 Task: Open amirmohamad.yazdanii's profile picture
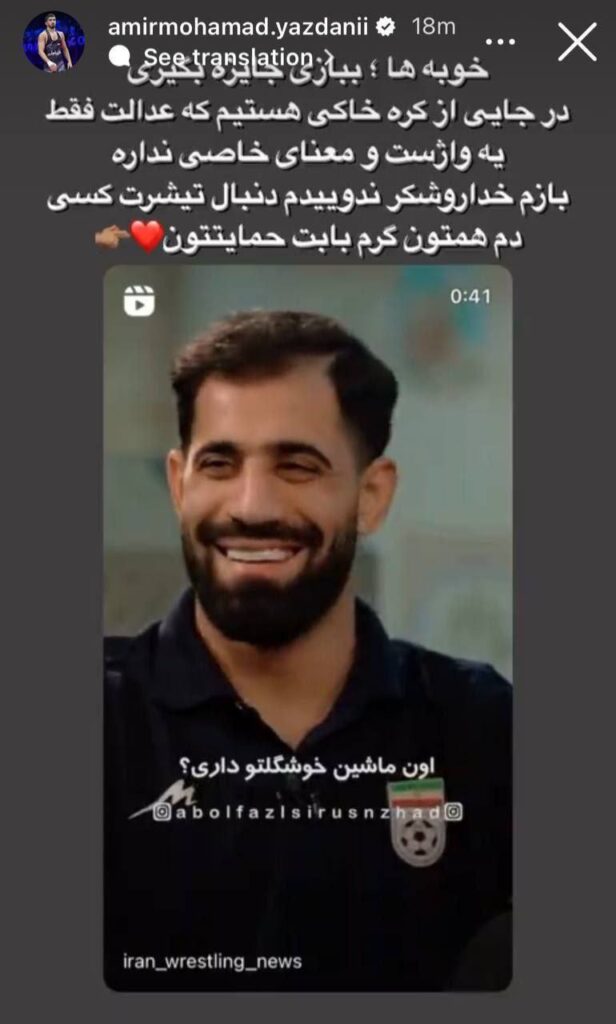click(x=55, y=41)
